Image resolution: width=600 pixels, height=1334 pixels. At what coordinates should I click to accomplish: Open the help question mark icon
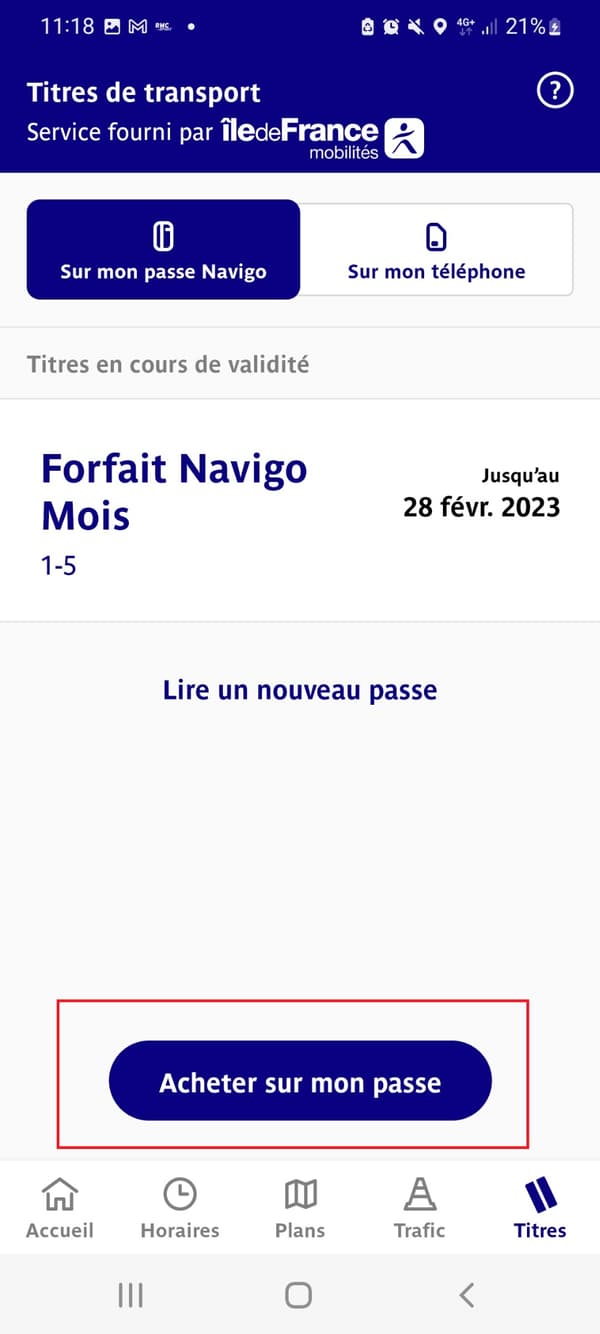point(555,91)
